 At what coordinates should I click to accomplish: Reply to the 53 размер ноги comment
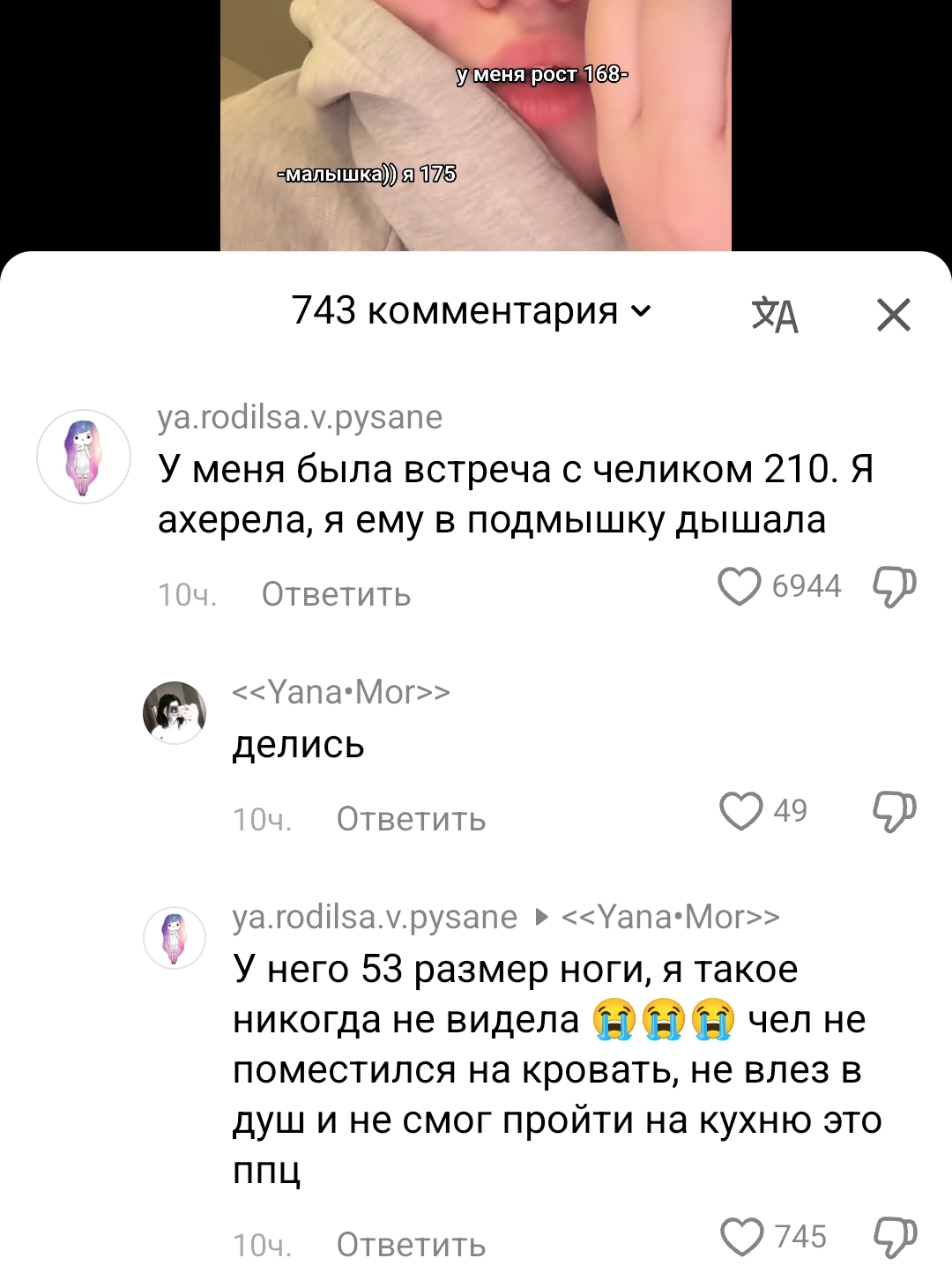pyautogui.click(x=411, y=1246)
